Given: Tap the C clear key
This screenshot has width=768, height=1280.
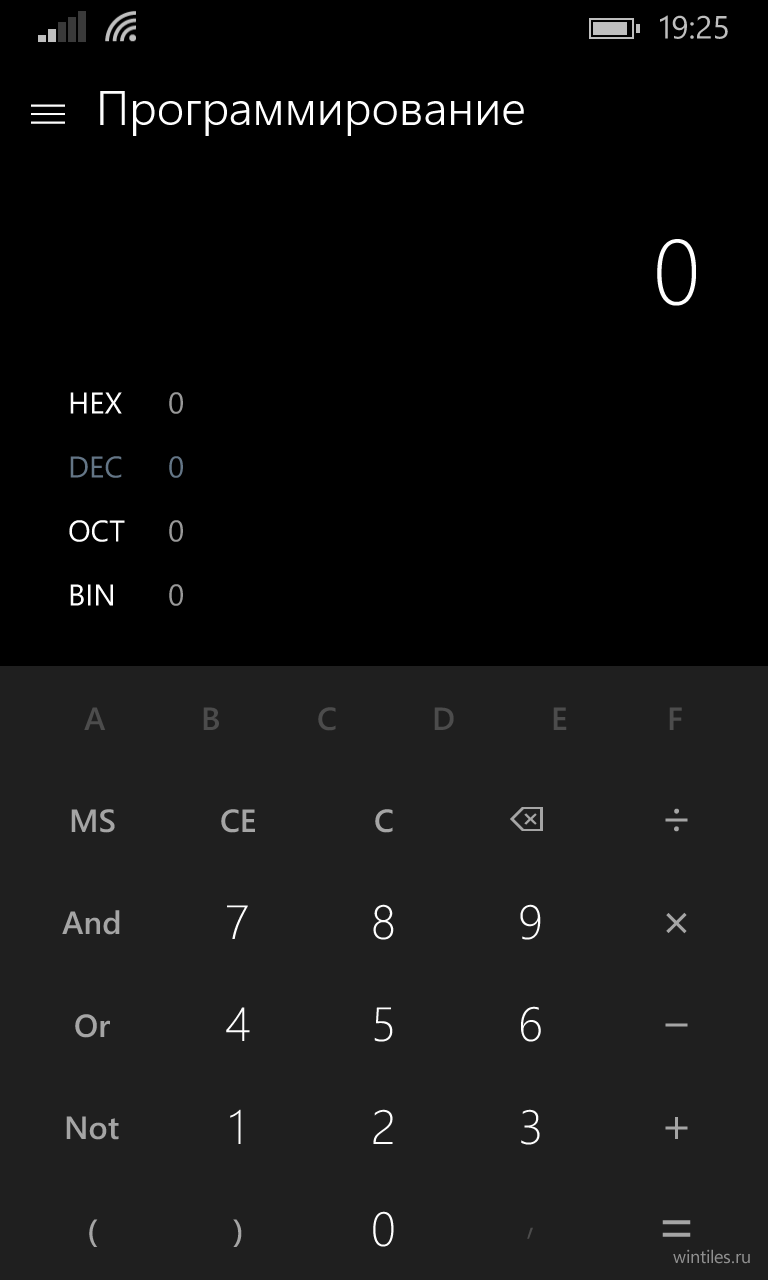Looking at the screenshot, I should (384, 821).
